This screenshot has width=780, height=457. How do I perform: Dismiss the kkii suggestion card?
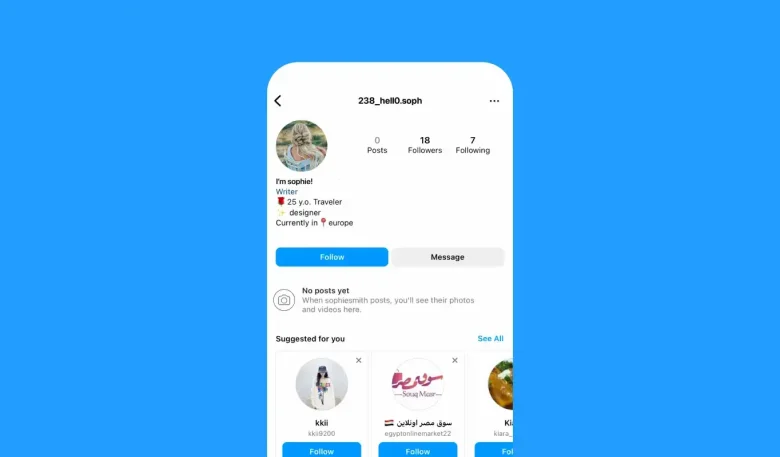[x=359, y=360]
